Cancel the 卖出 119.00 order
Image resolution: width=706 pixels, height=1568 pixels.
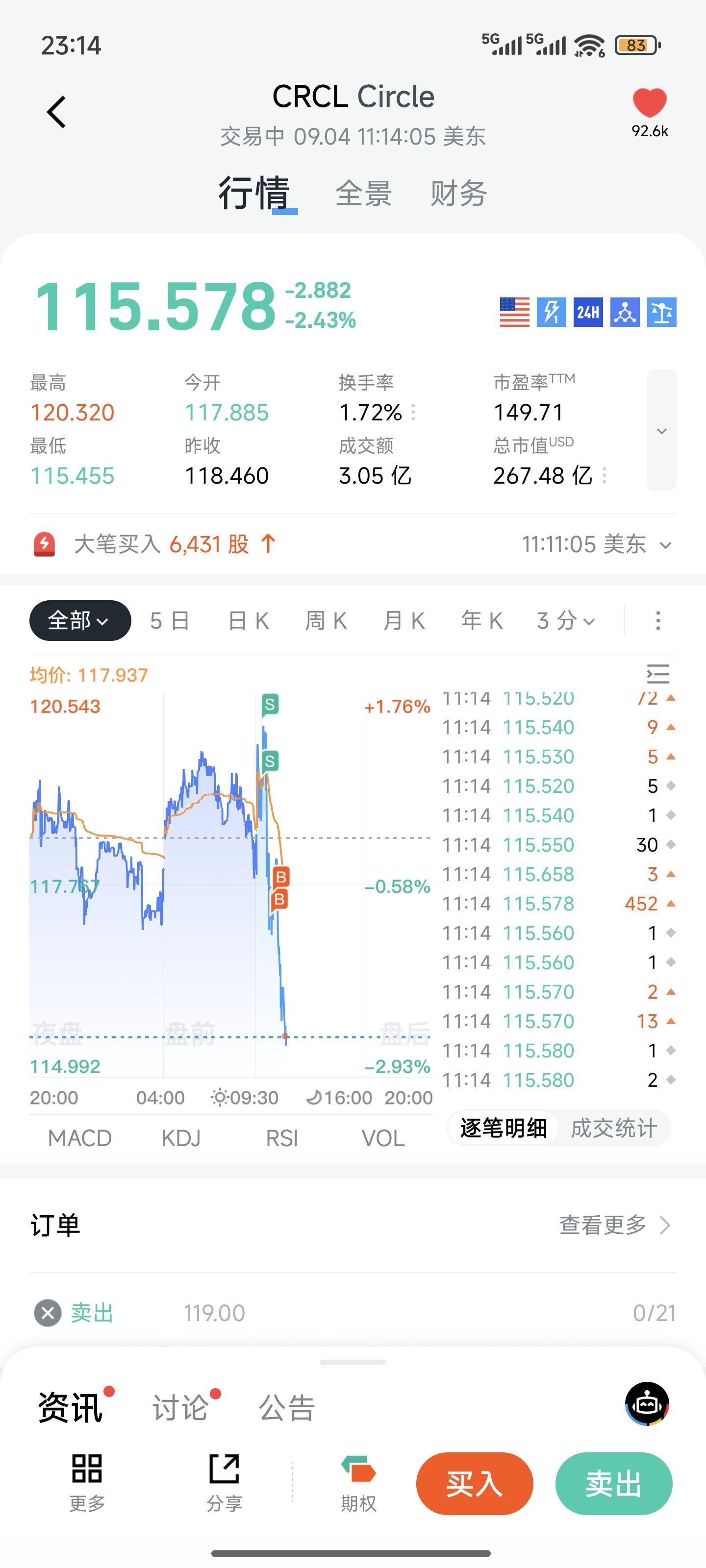coord(48,1313)
